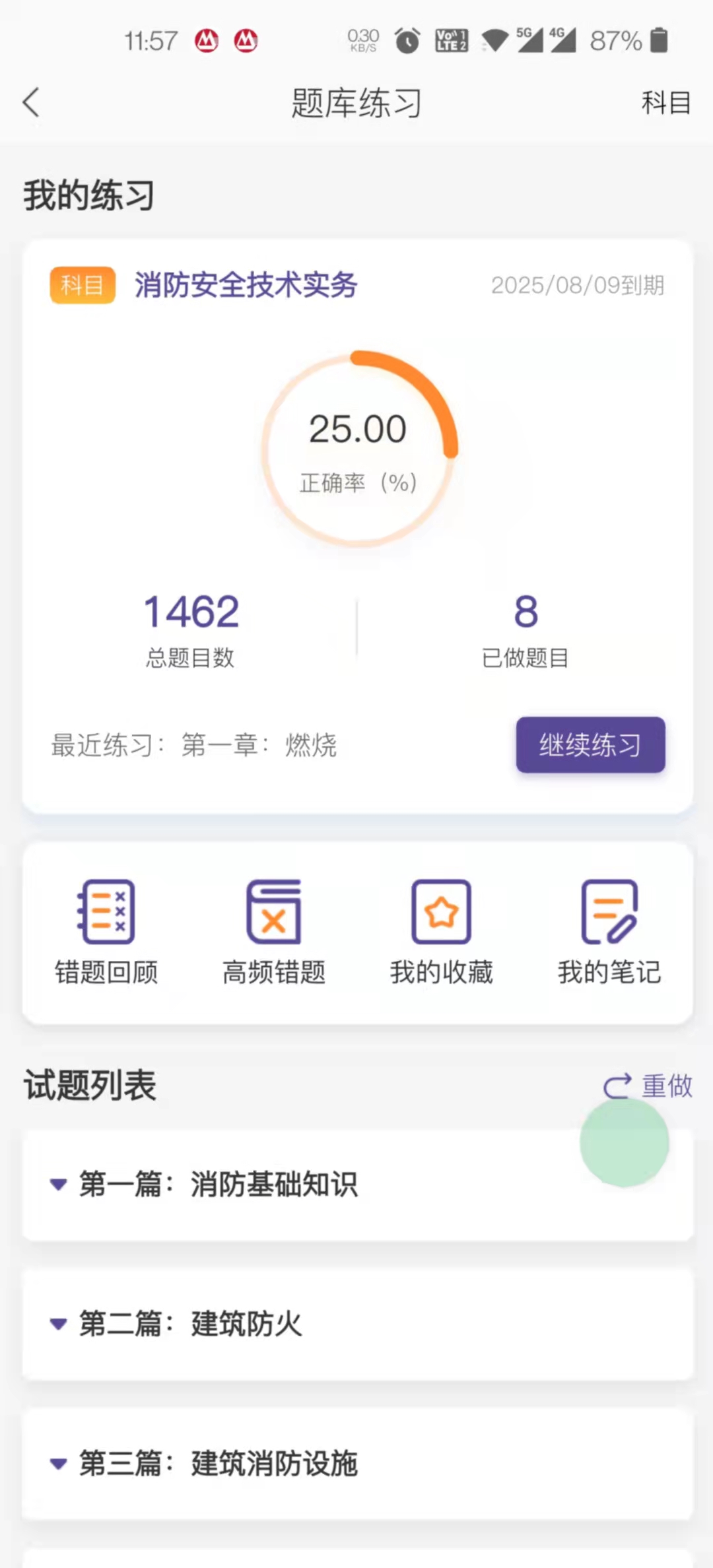Click the 重做 link
This screenshot has width=713, height=1568.
pyautogui.click(x=667, y=1086)
